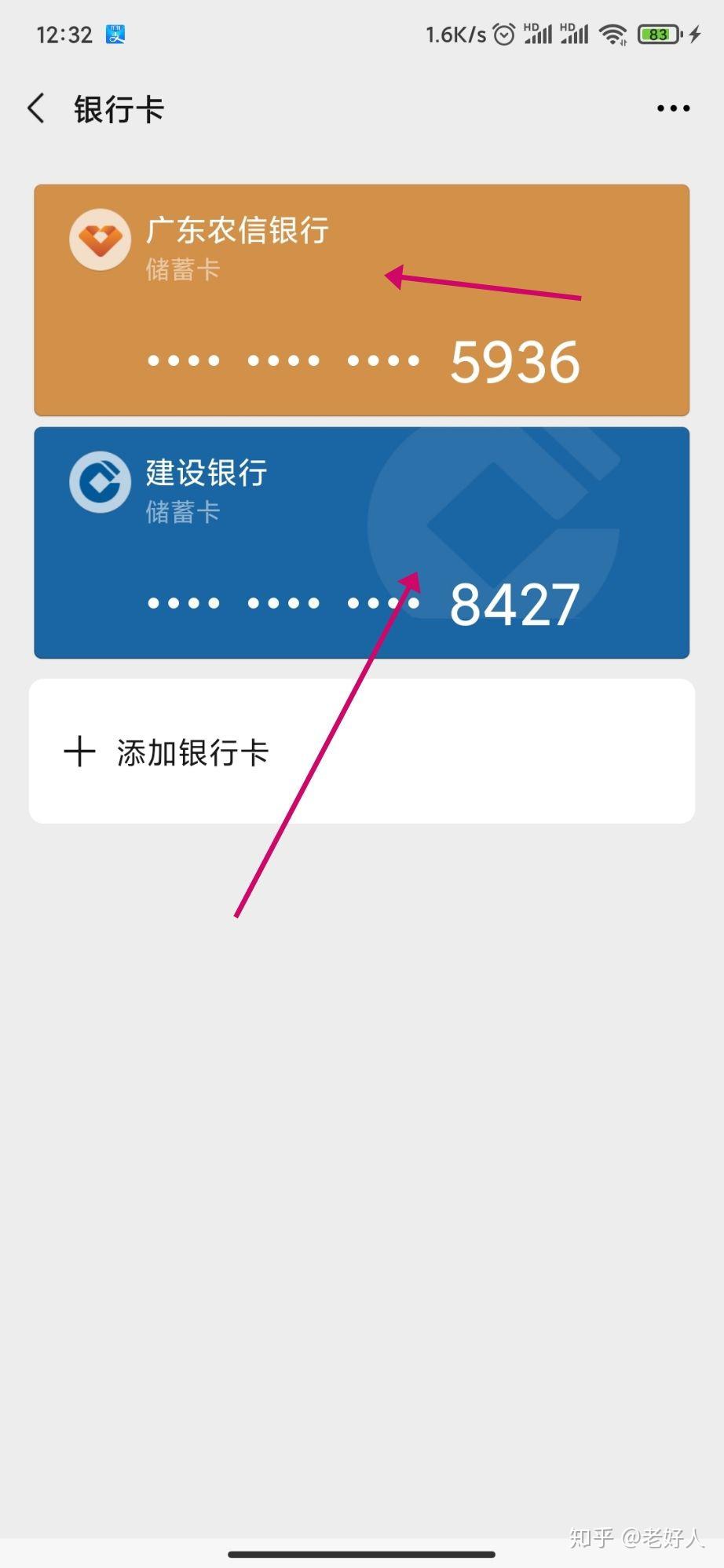Go back from the 银行卡 page
Viewport: 724px width, 1568px height.
(x=36, y=108)
